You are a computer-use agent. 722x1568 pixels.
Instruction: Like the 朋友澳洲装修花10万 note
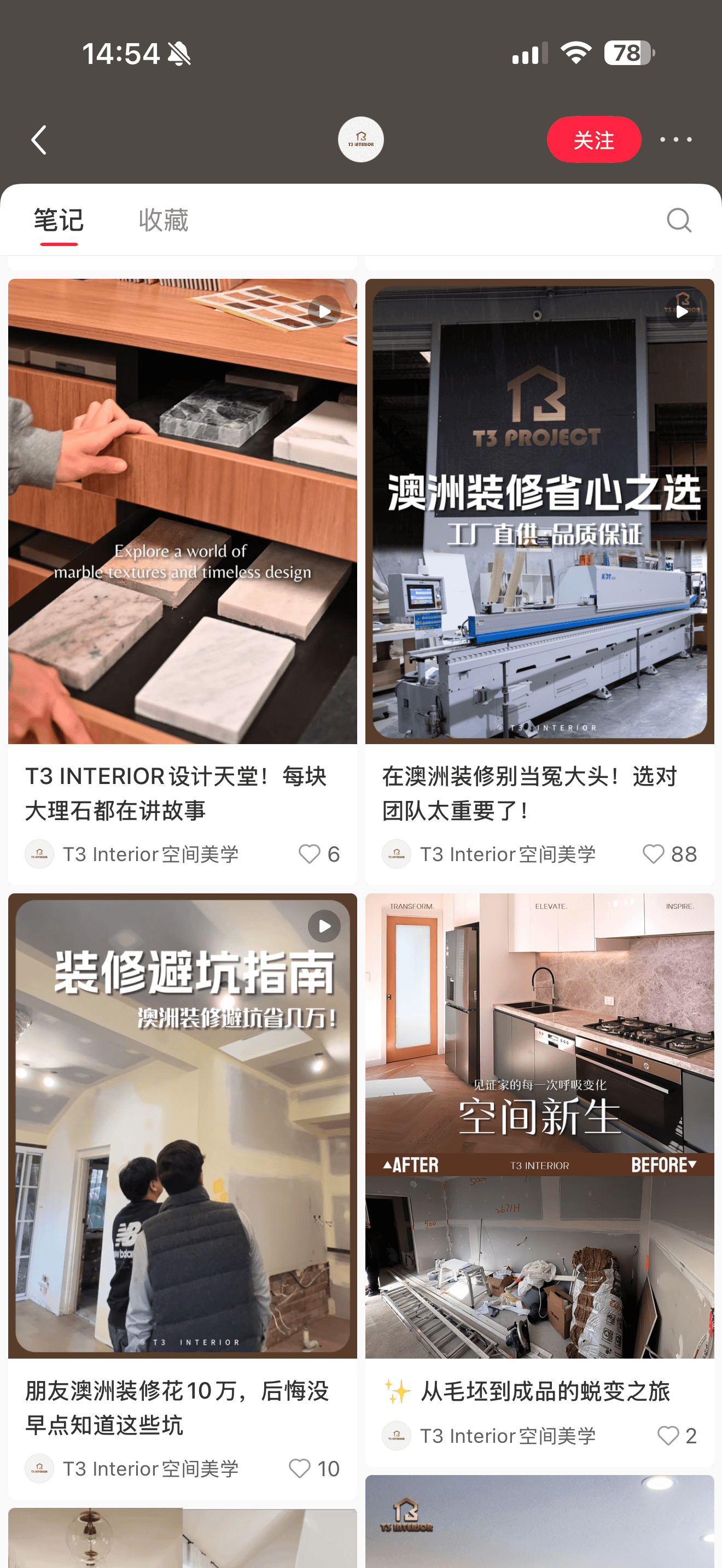299,1468
